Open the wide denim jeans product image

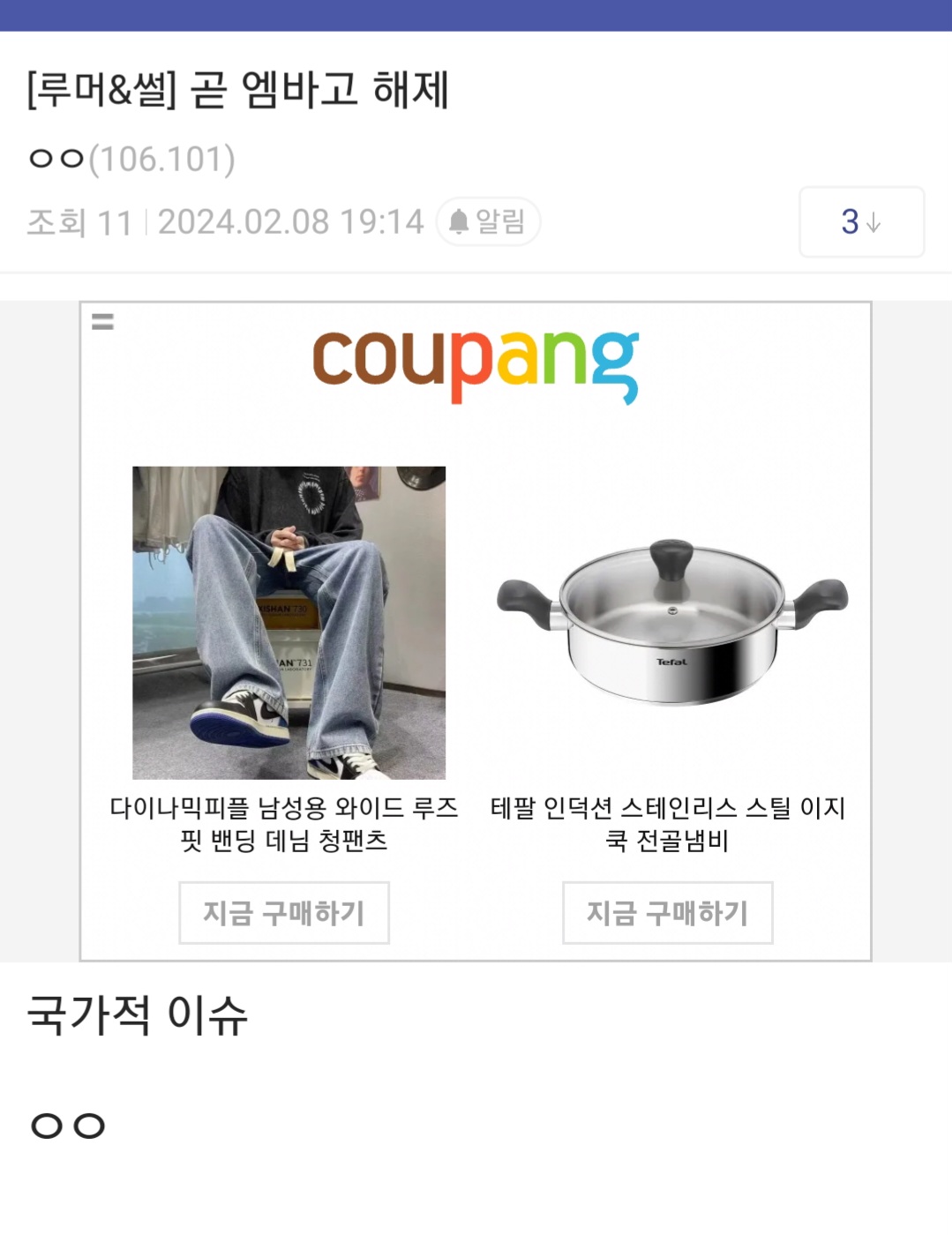(x=289, y=622)
